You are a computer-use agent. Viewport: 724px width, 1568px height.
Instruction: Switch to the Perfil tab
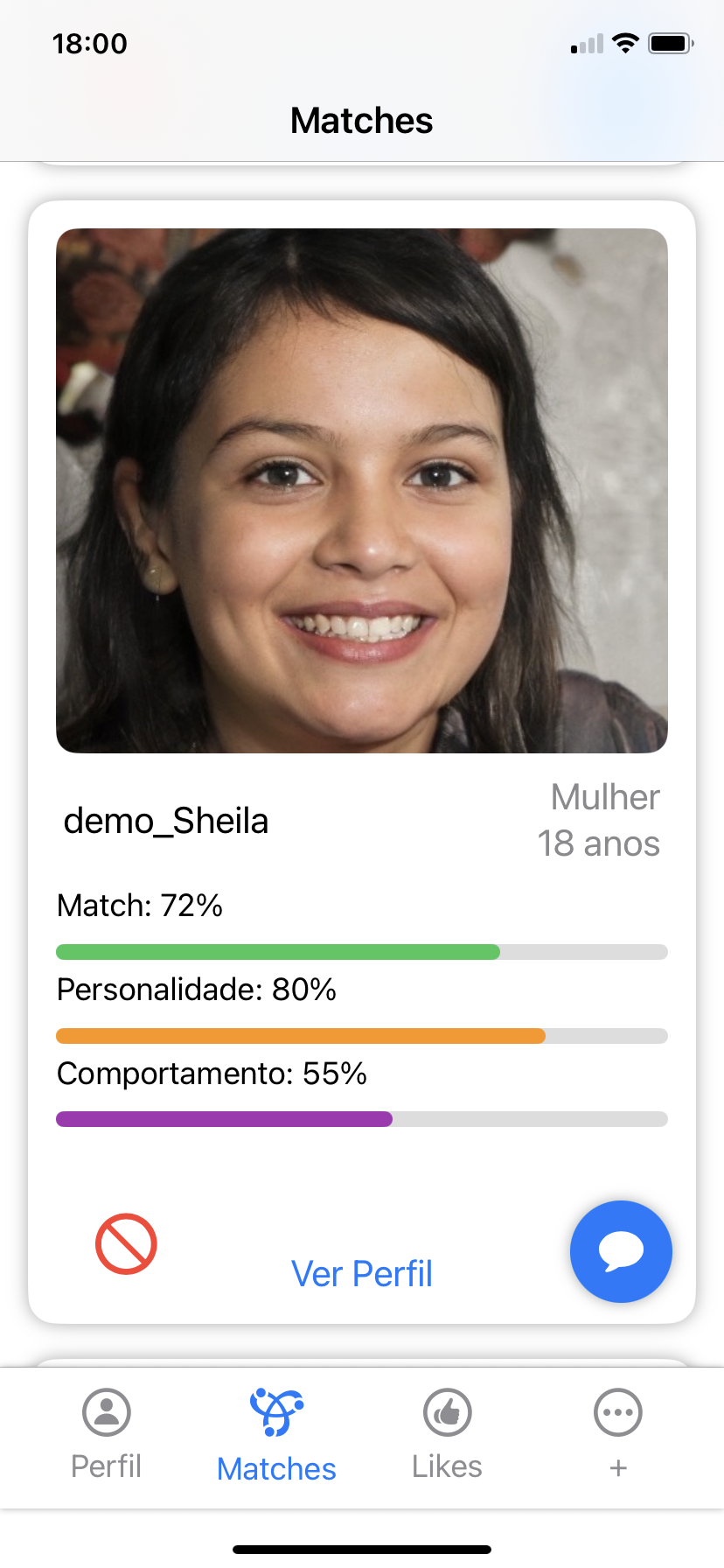coord(106,1433)
